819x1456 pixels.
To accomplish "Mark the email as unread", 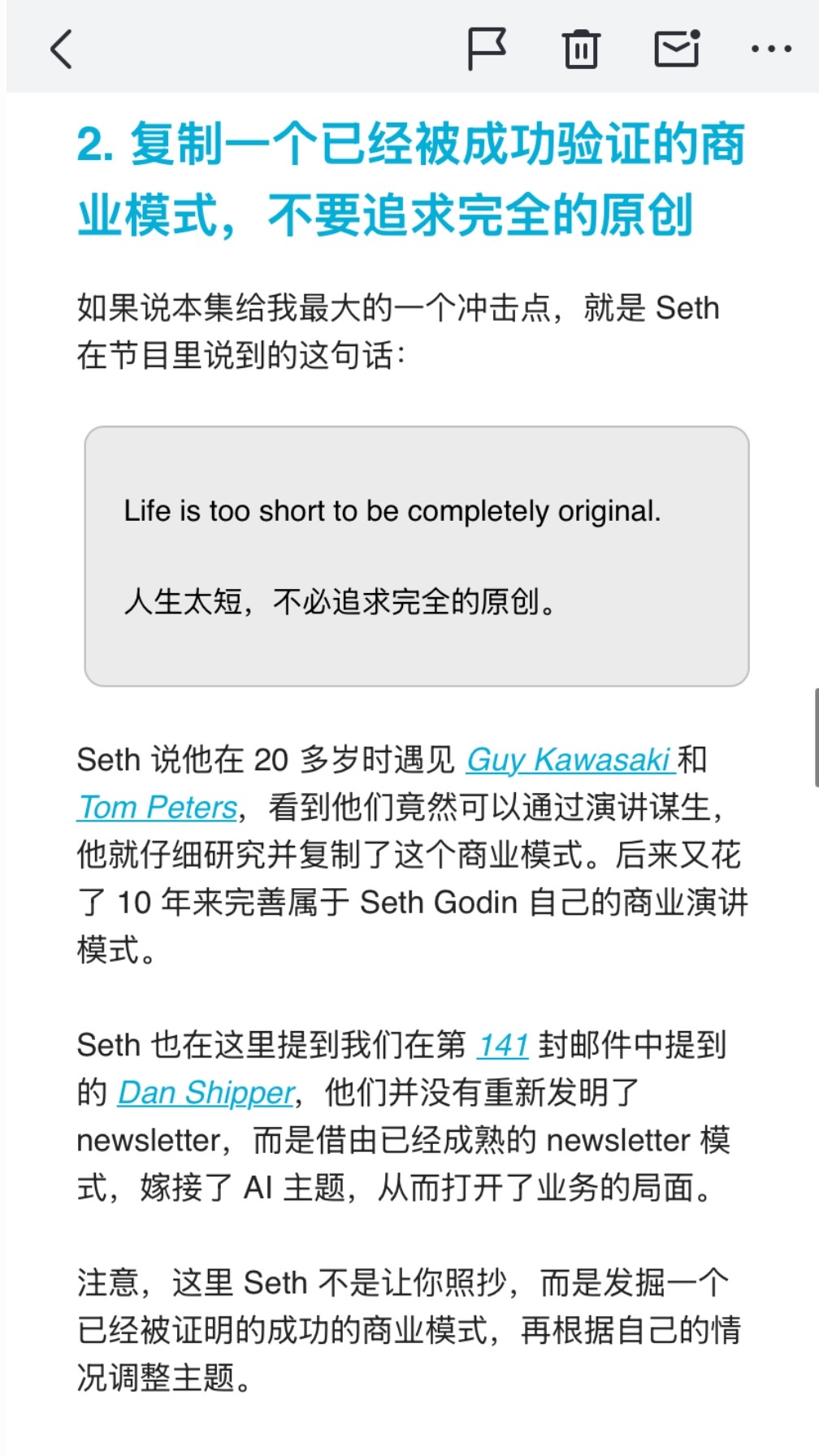I will pos(678,48).
